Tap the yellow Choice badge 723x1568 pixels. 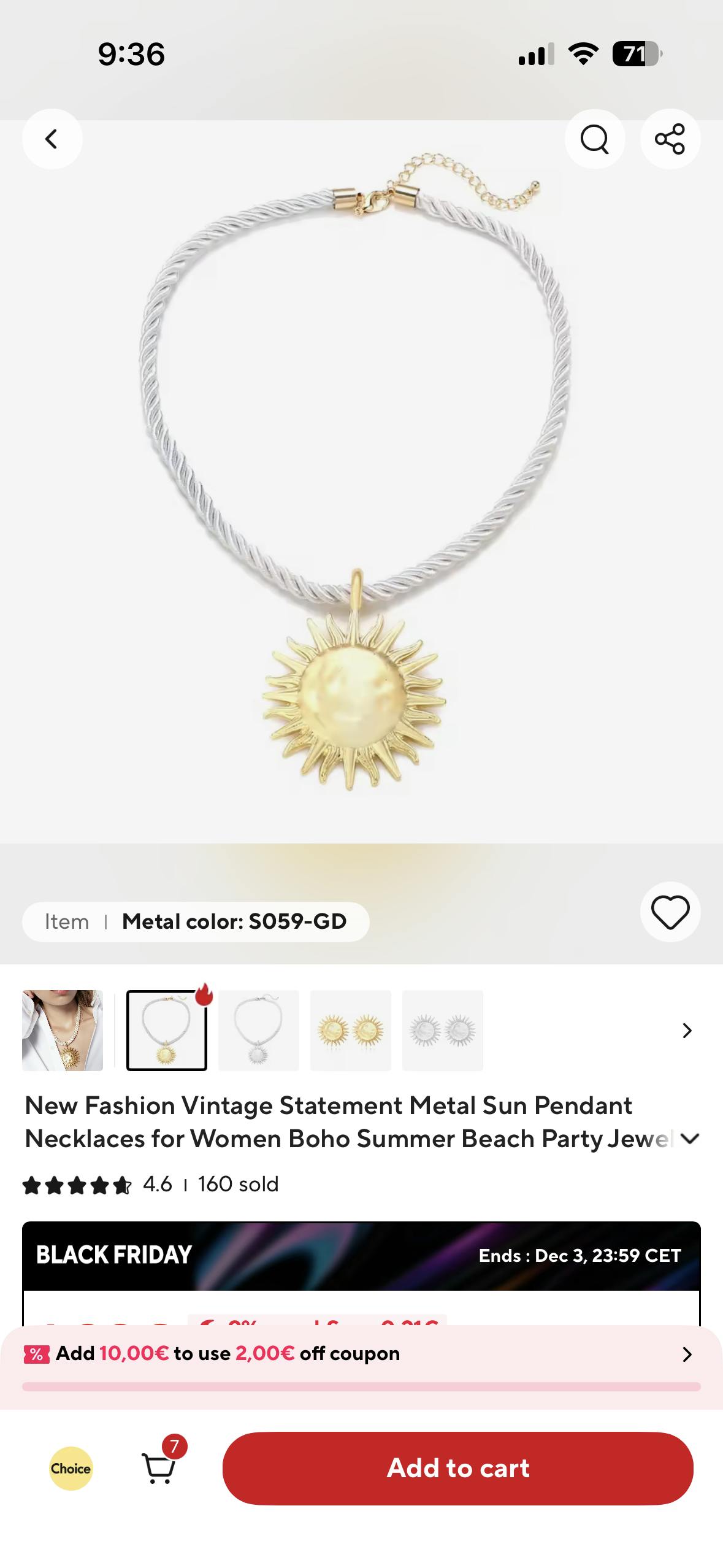pyautogui.click(x=71, y=1469)
